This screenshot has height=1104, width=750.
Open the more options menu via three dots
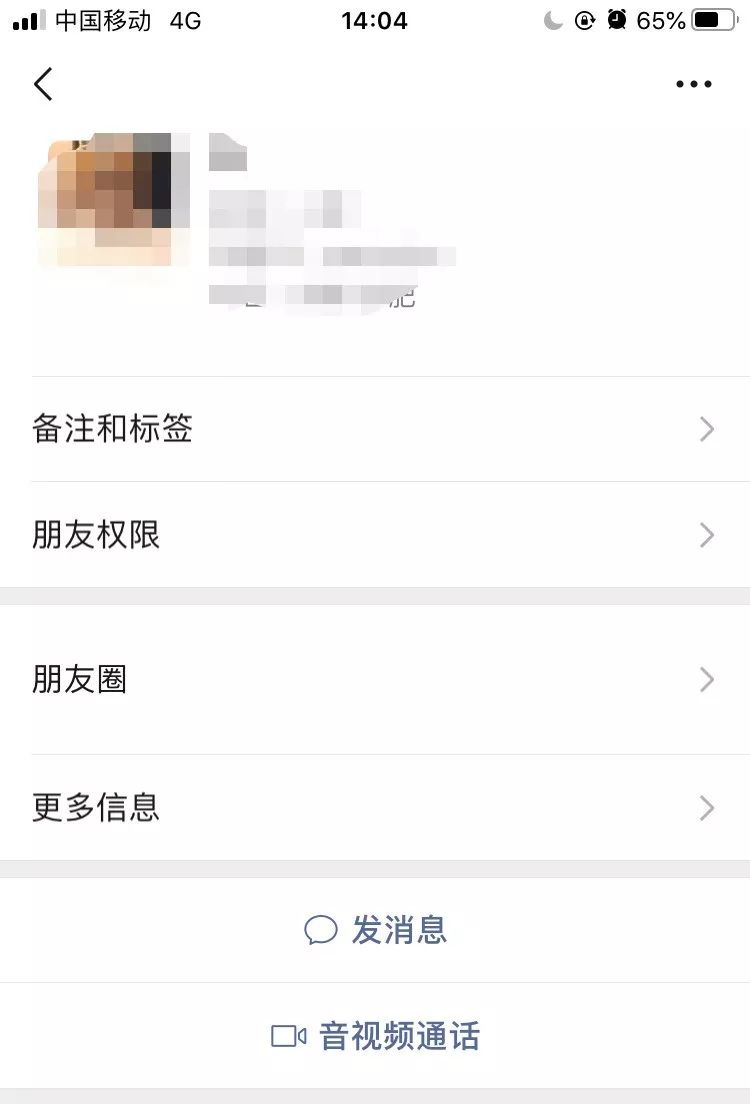click(693, 84)
